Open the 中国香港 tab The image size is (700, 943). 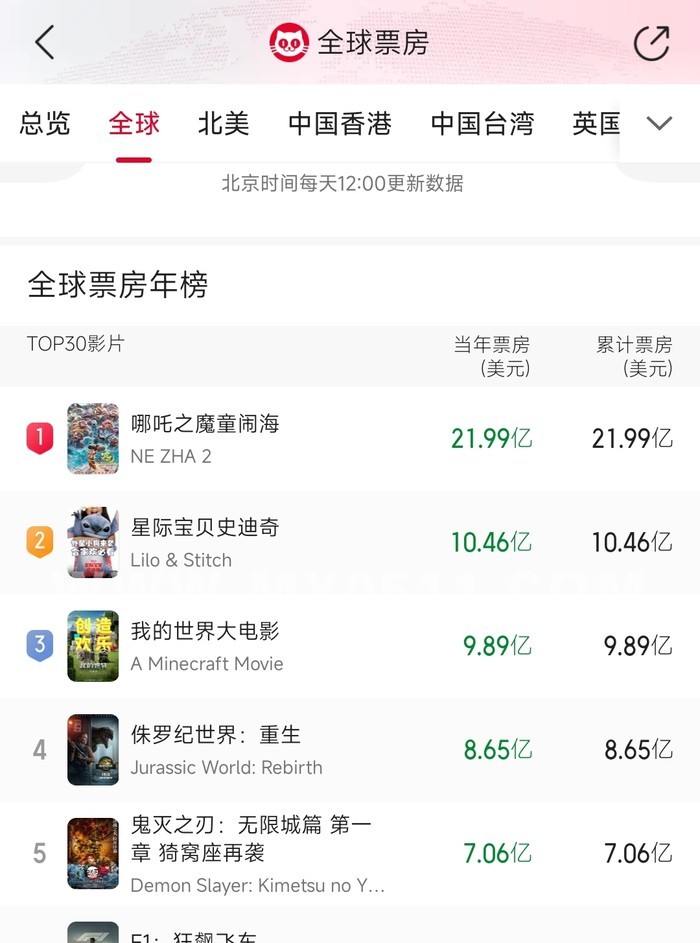click(340, 124)
